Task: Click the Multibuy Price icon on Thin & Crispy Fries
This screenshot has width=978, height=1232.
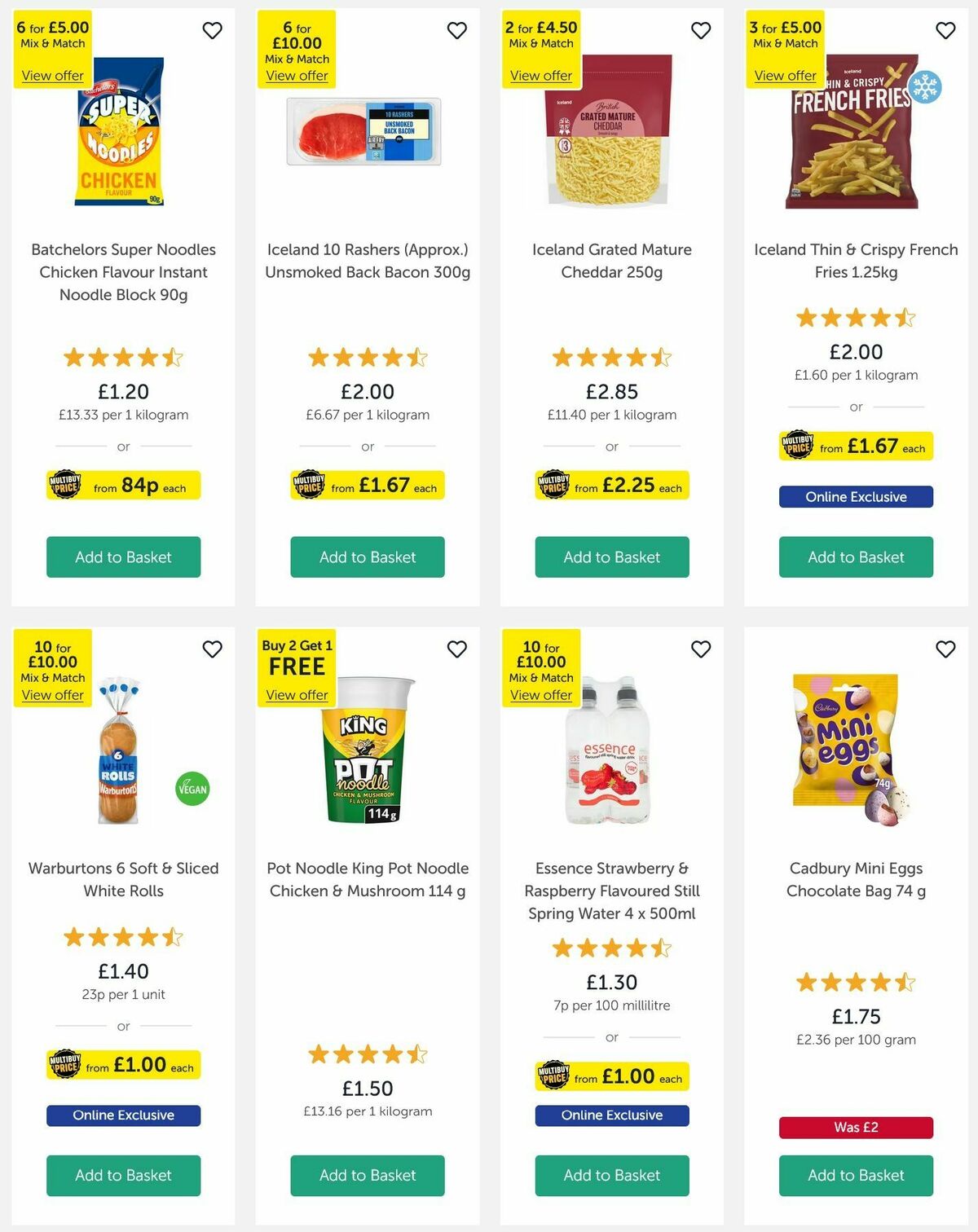Action: [x=797, y=447]
